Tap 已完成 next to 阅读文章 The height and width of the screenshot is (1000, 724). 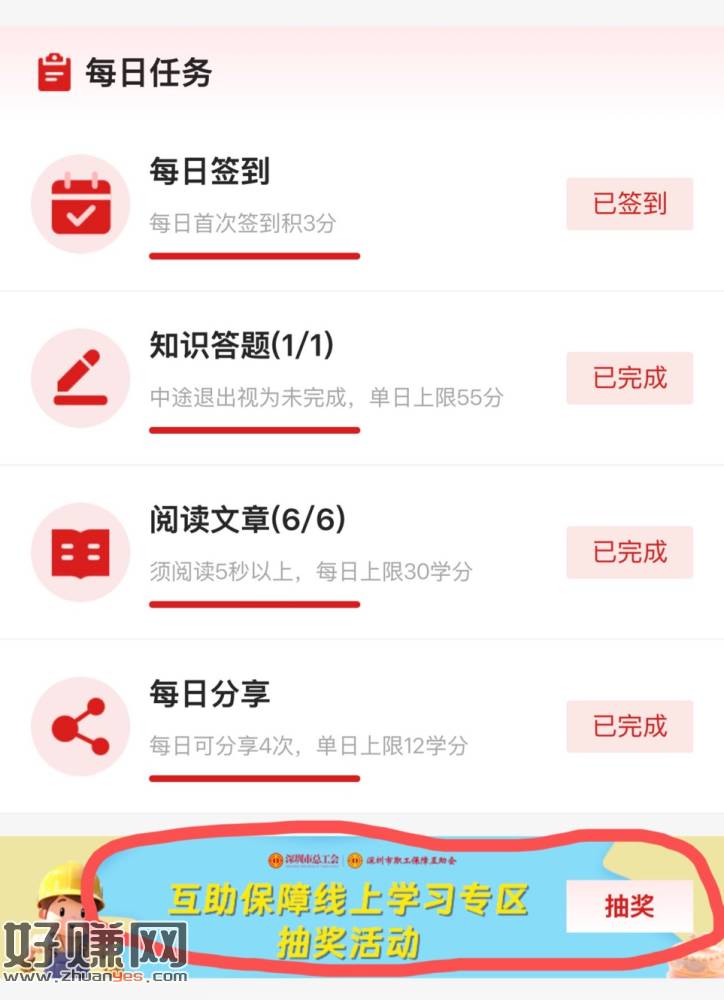pyautogui.click(x=629, y=552)
